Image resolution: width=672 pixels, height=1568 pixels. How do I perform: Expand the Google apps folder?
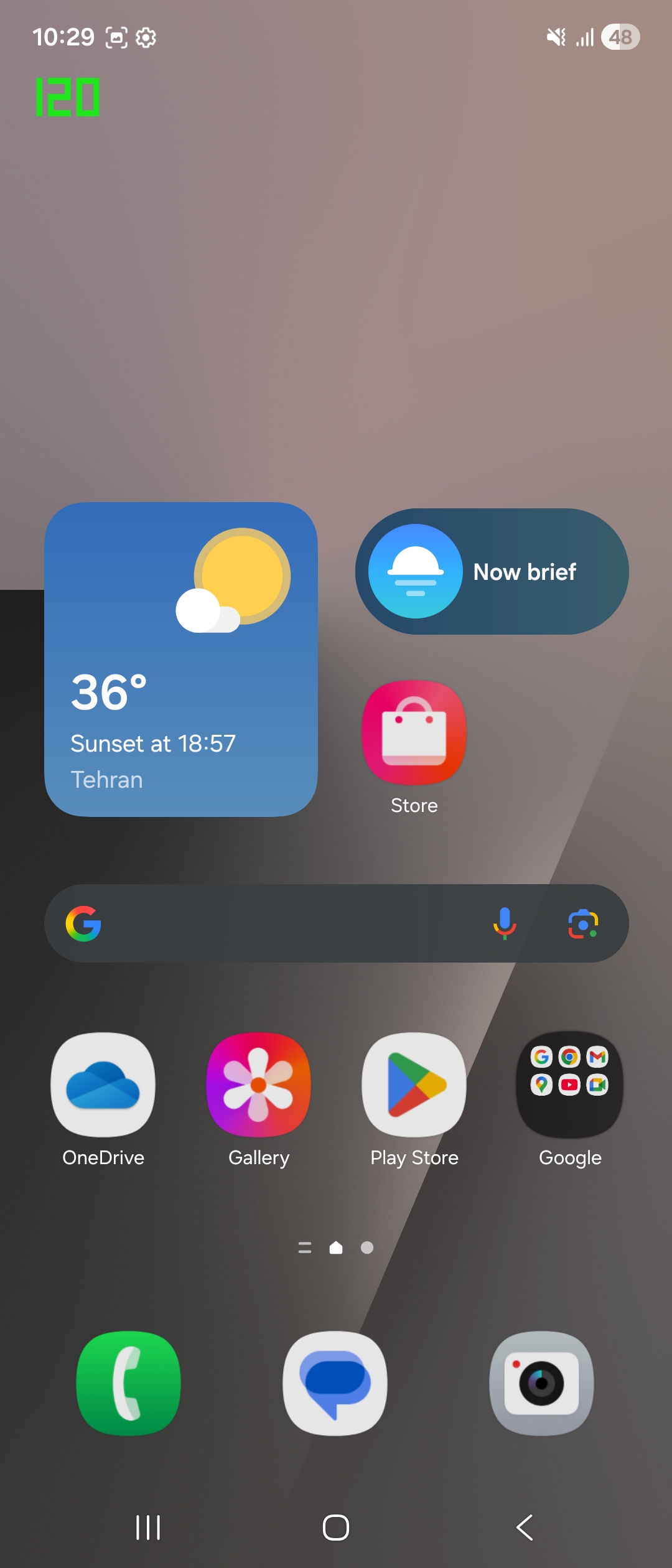coord(570,1085)
